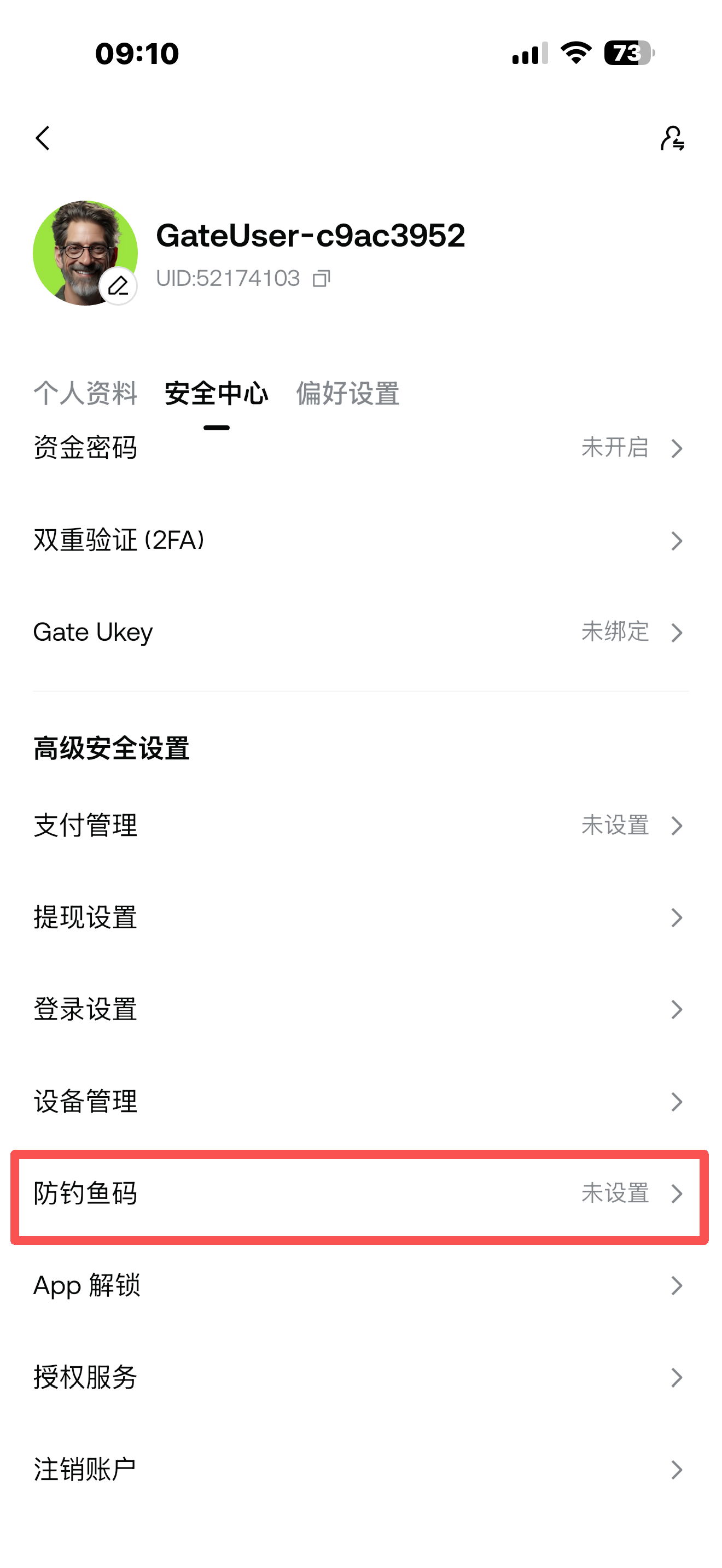Open 登录设置 row
The width and height of the screenshot is (722, 1568).
pos(360,1009)
